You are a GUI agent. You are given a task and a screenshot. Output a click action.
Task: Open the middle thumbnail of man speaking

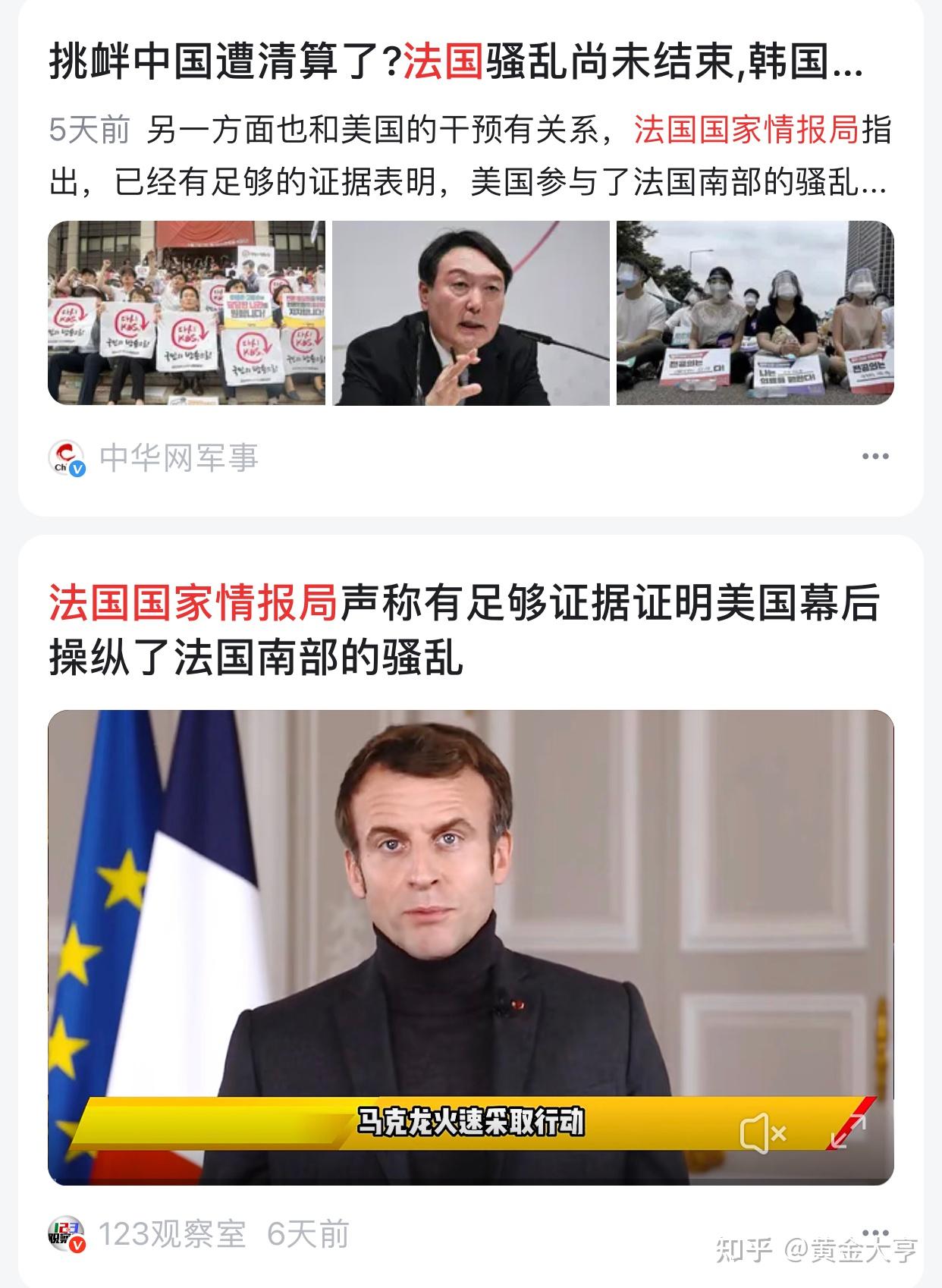[470, 313]
